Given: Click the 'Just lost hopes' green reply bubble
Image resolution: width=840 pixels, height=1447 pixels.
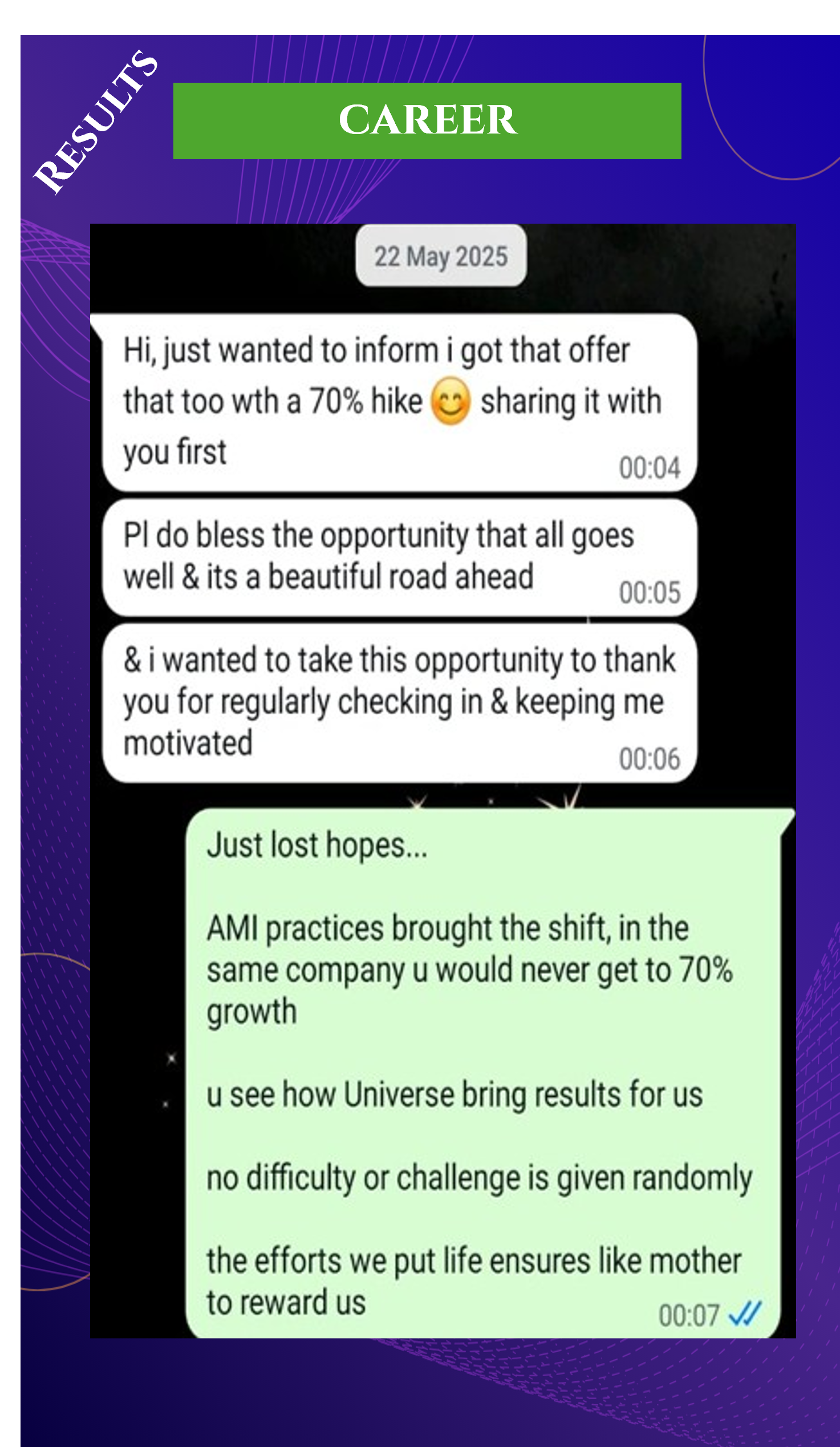Looking at the screenshot, I should 319,844.
